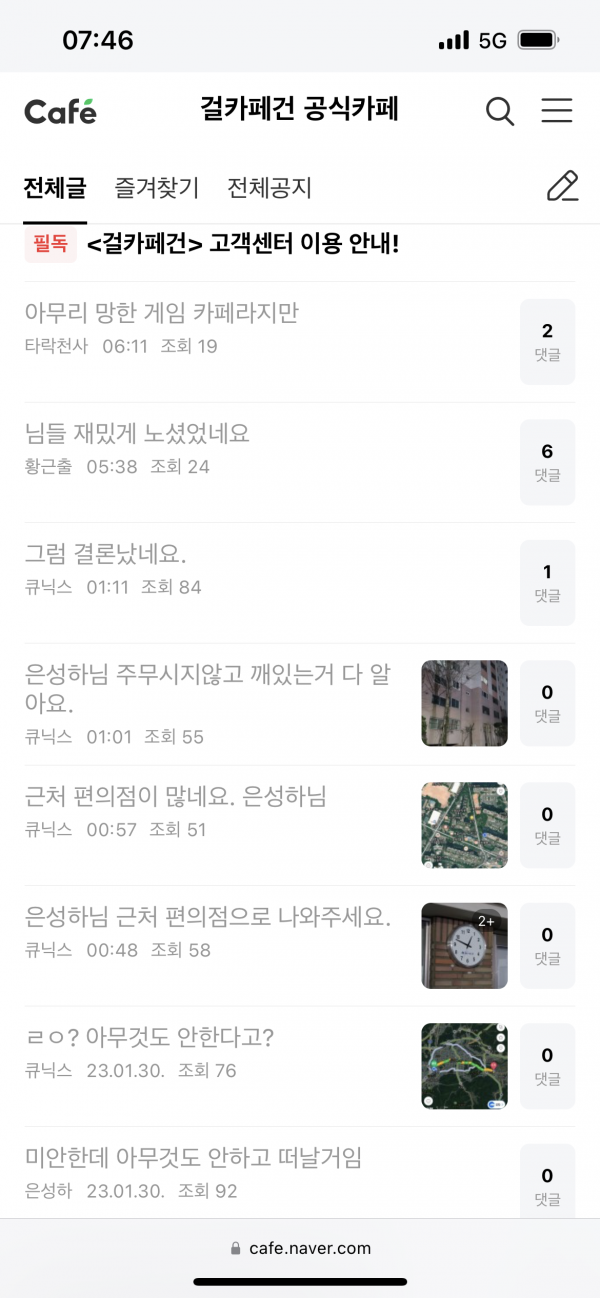Open the post ㄹㅇ? 아무것도 안한다고?

click(x=149, y=1038)
